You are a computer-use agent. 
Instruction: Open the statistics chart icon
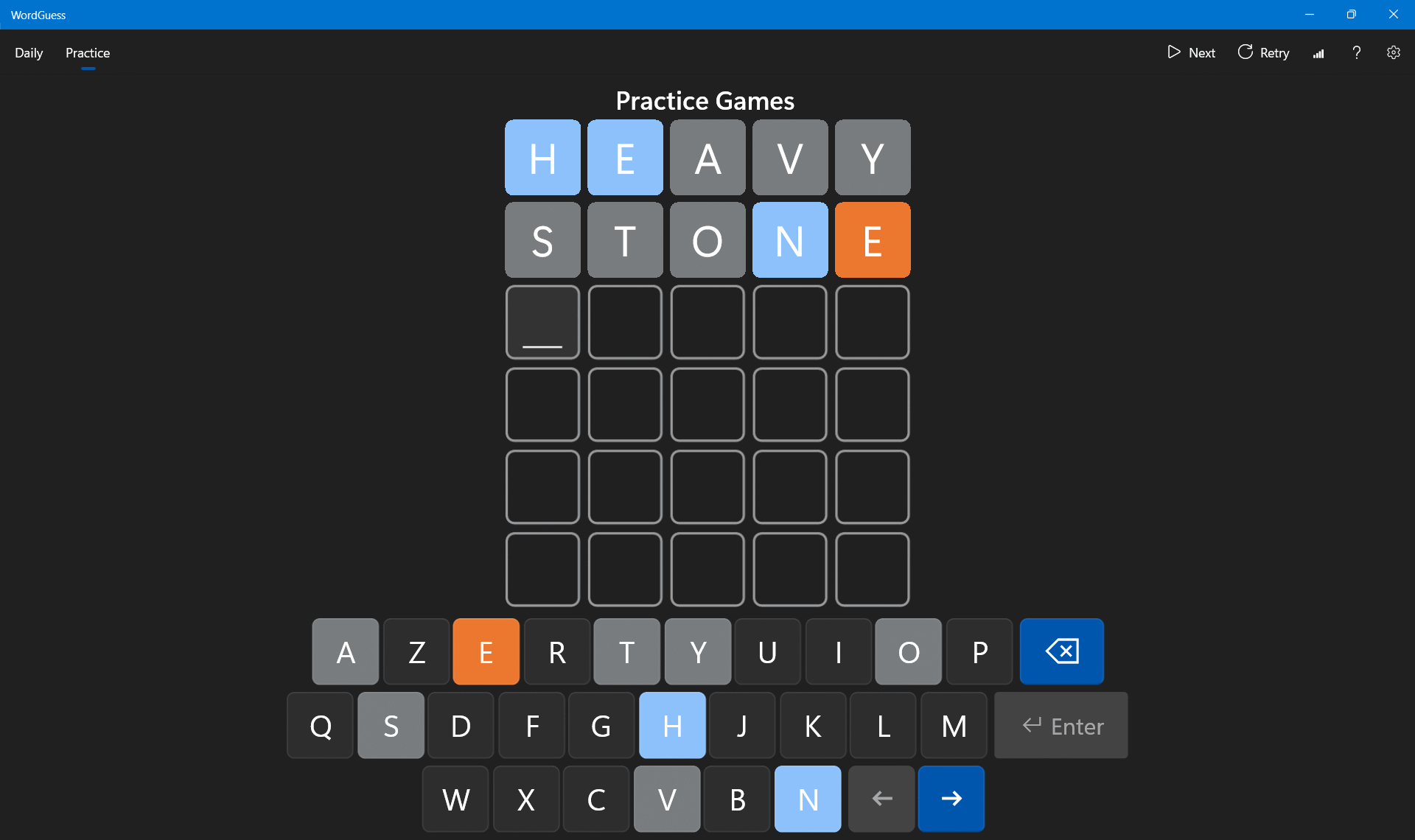(1318, 53)
